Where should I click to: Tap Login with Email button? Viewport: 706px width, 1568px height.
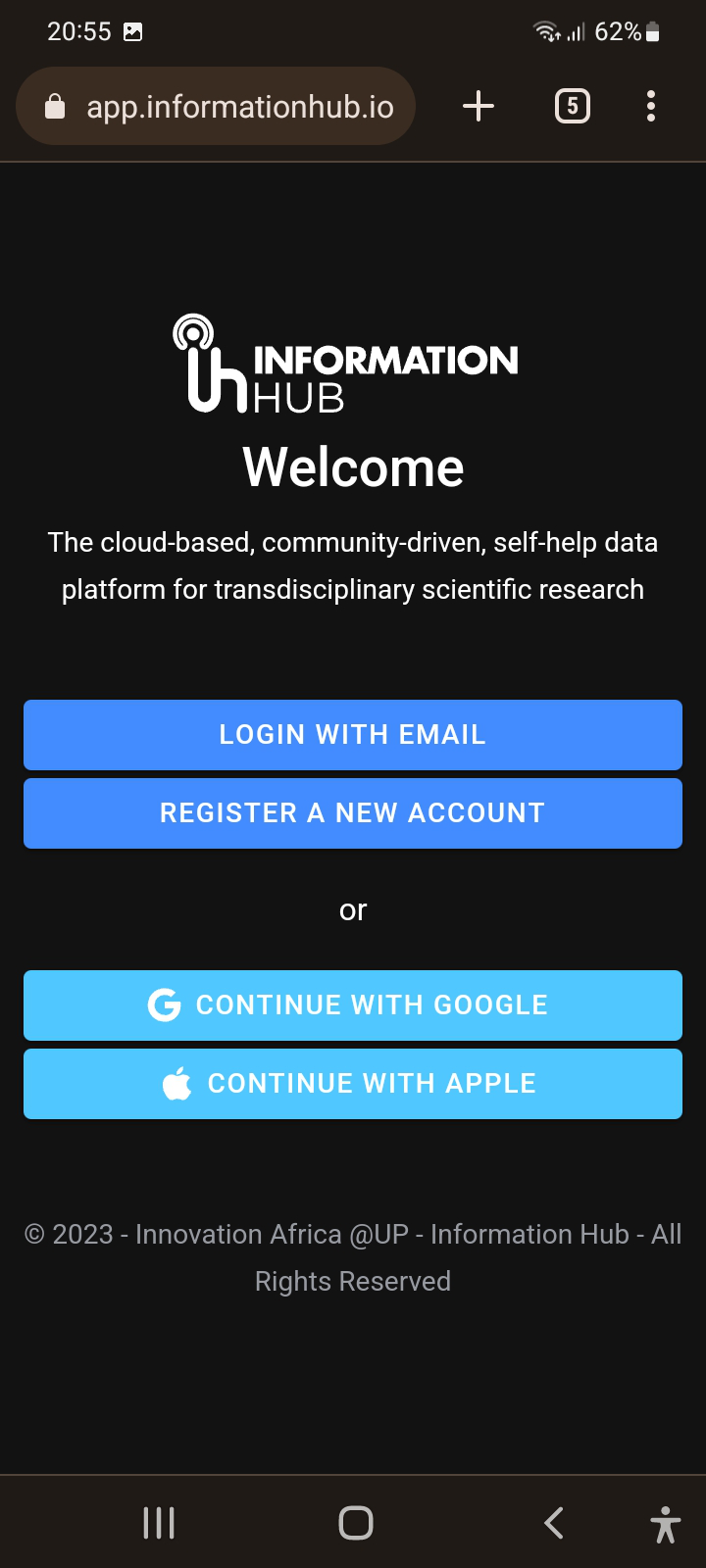tap(353, 735)
